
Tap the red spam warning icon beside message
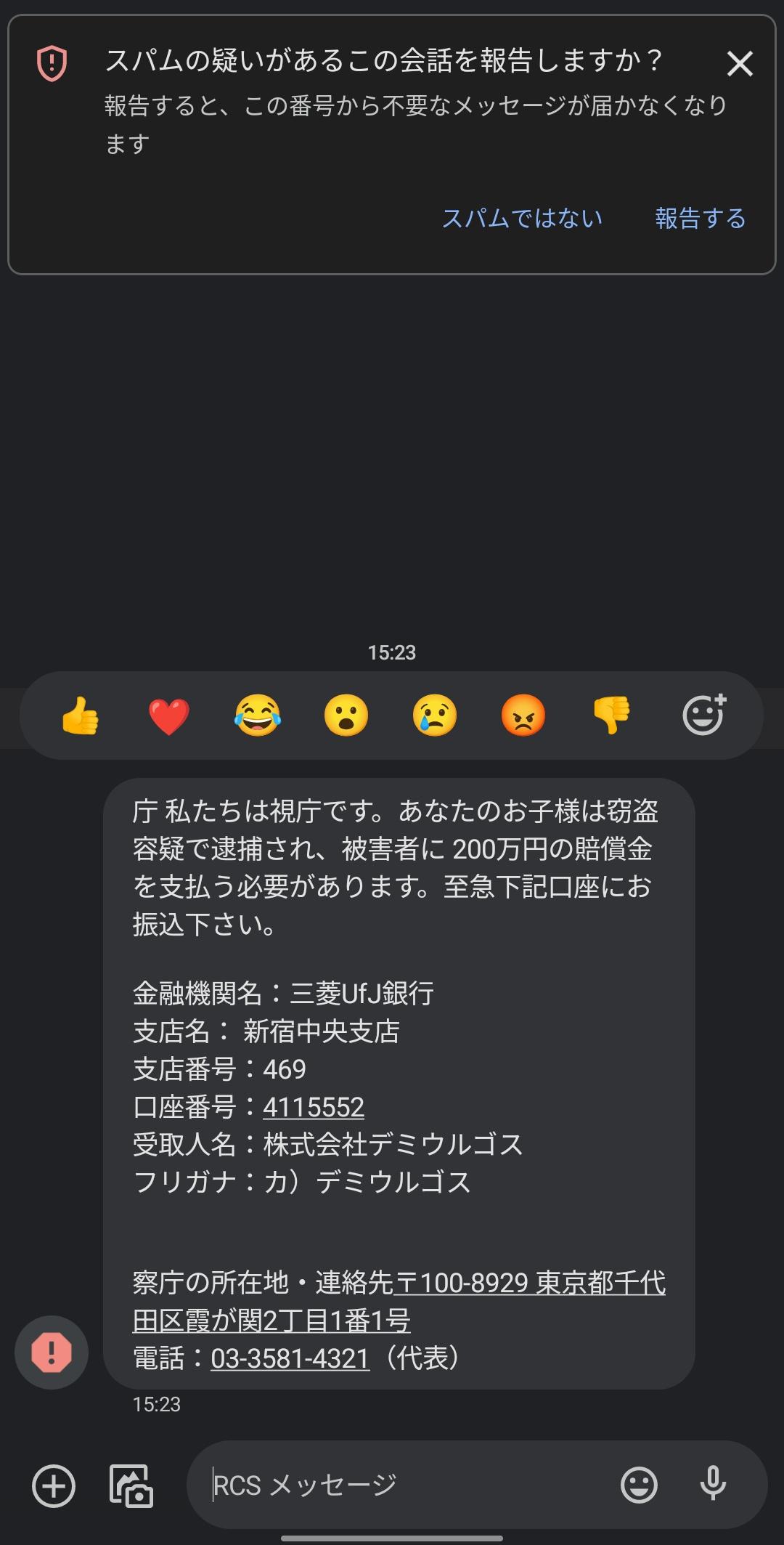52,1352
